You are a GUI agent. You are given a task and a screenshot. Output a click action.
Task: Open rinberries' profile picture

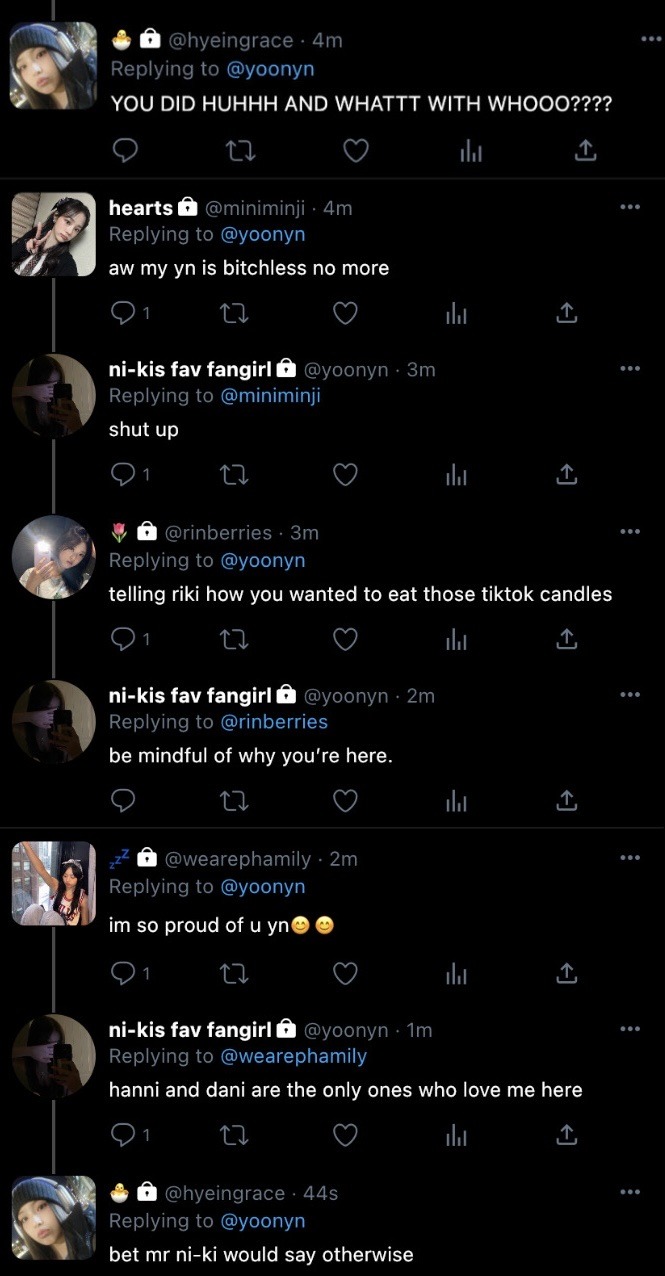[53, 557]
